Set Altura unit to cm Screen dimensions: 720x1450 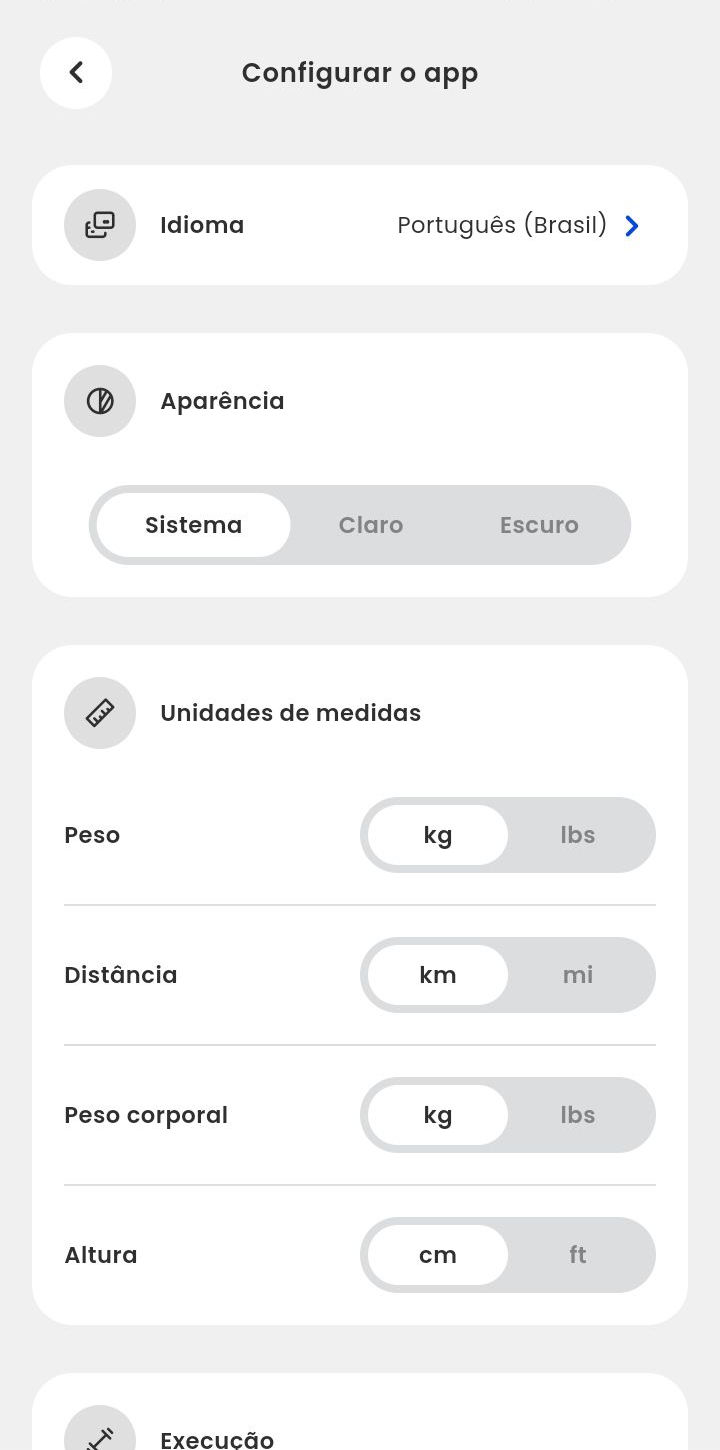(x=438, y=1255)
